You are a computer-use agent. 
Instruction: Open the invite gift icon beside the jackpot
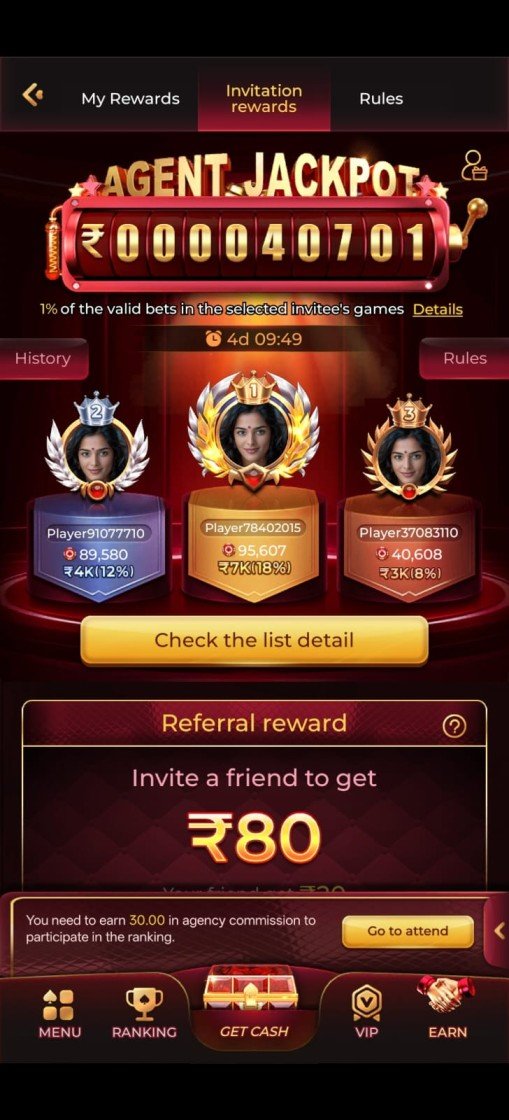473,165
